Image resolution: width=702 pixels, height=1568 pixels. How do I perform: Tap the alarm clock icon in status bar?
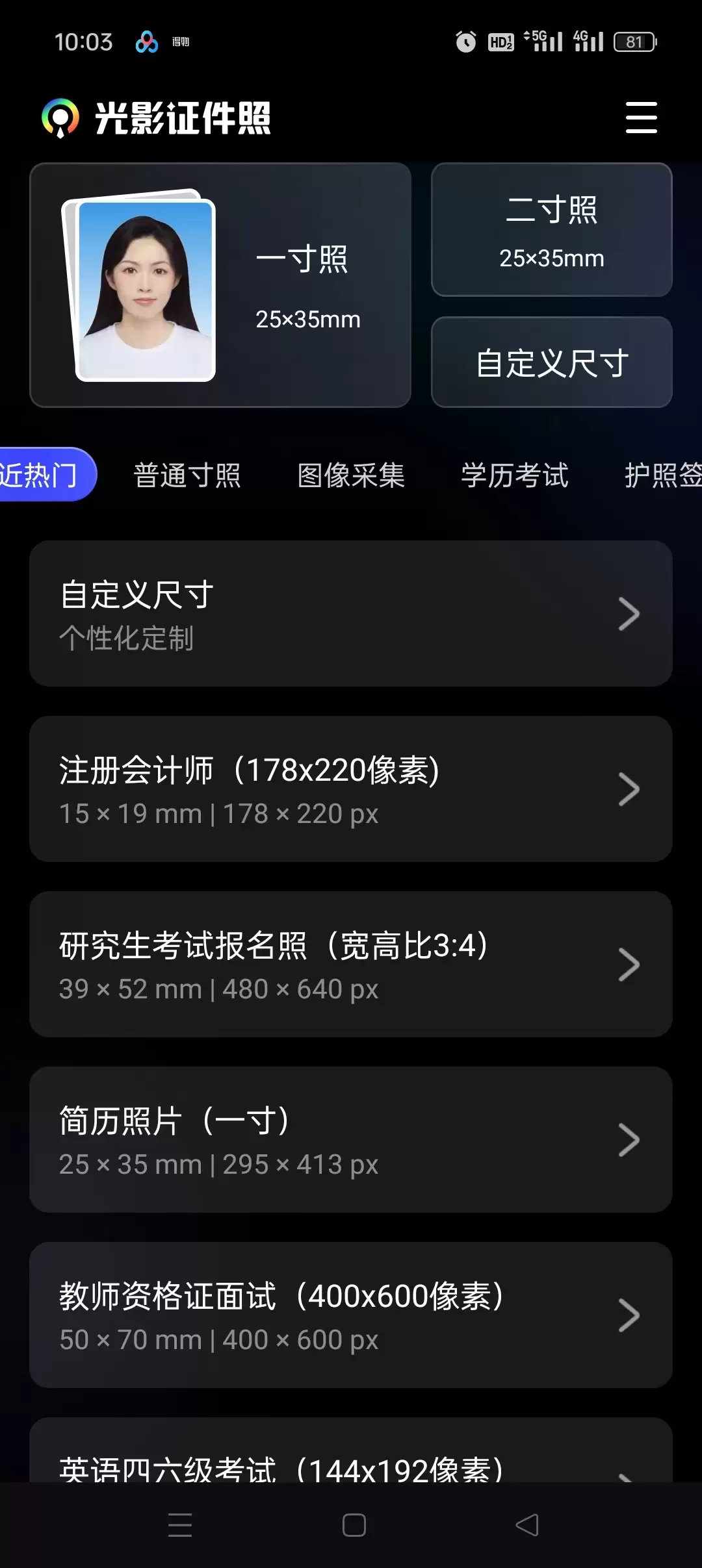(465, 41)
